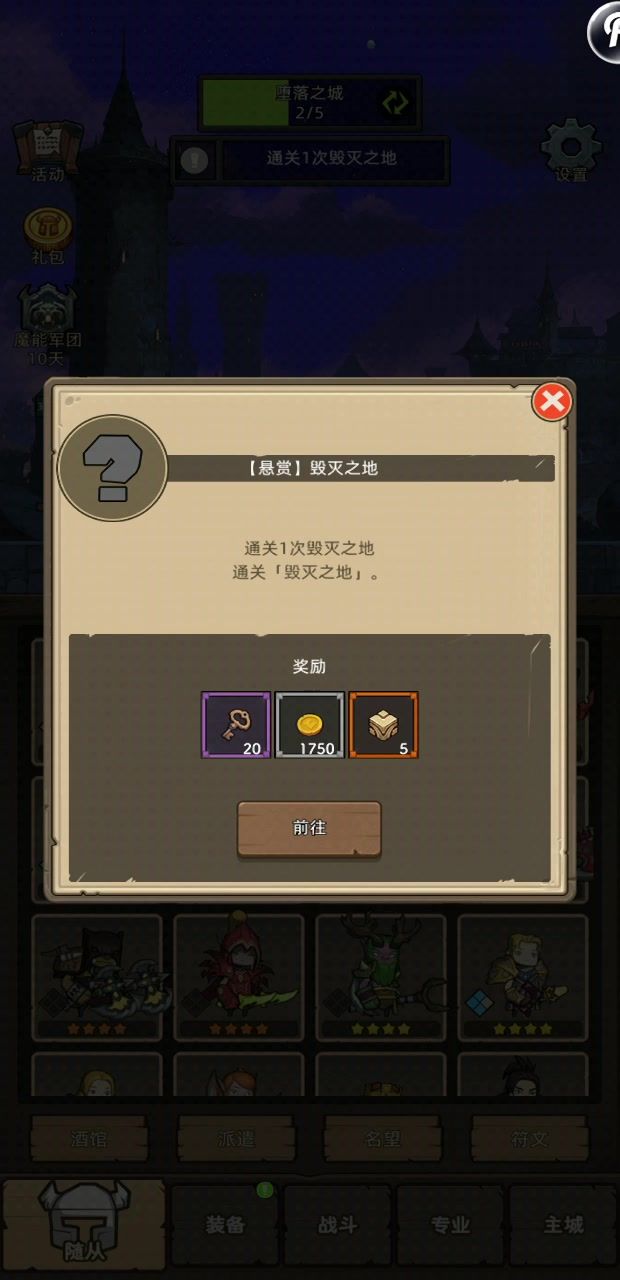Viewport: 620px width, 1280px height.
Task: View the gold coin reward
Action: pyautogui.click(x=310, y=724)
